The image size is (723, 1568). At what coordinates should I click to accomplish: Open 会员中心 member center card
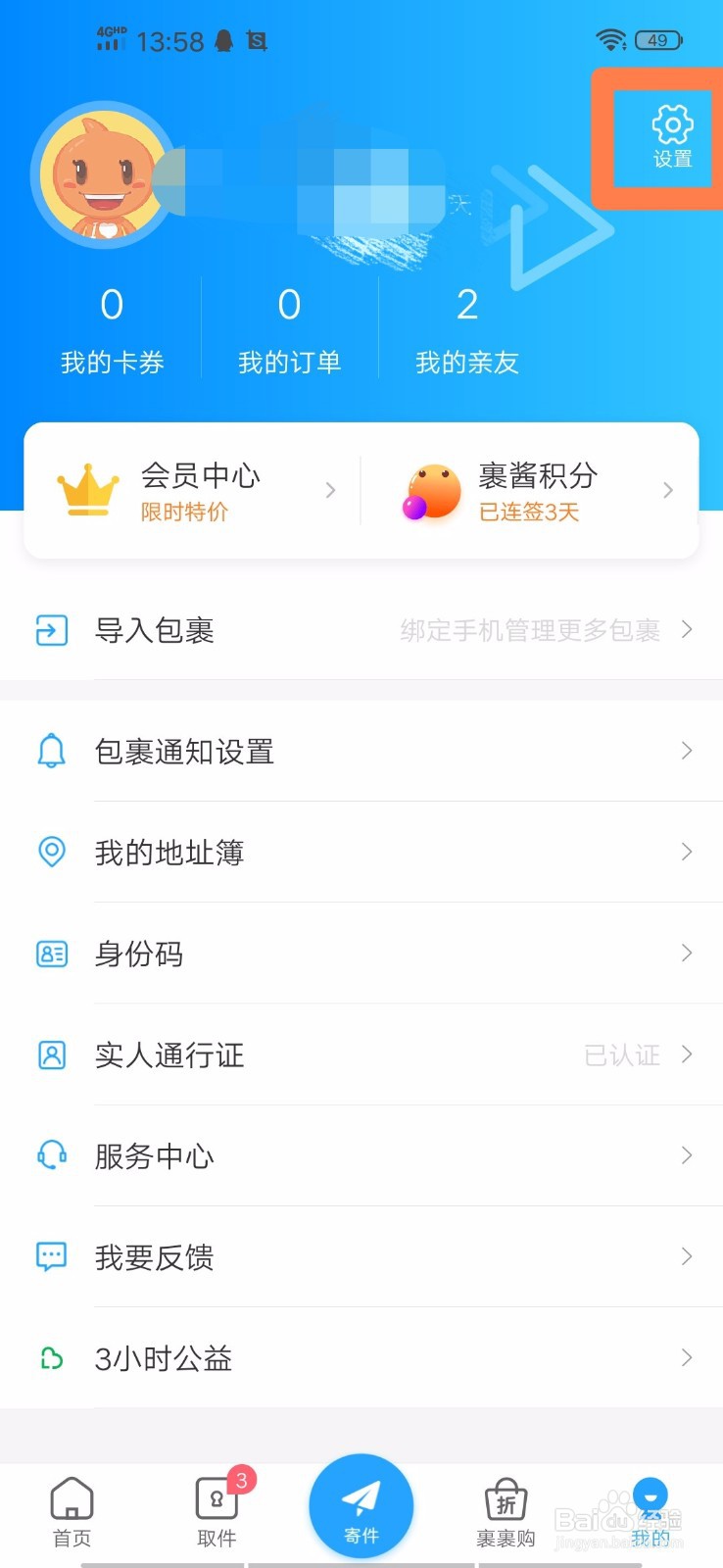click(196, 490)
